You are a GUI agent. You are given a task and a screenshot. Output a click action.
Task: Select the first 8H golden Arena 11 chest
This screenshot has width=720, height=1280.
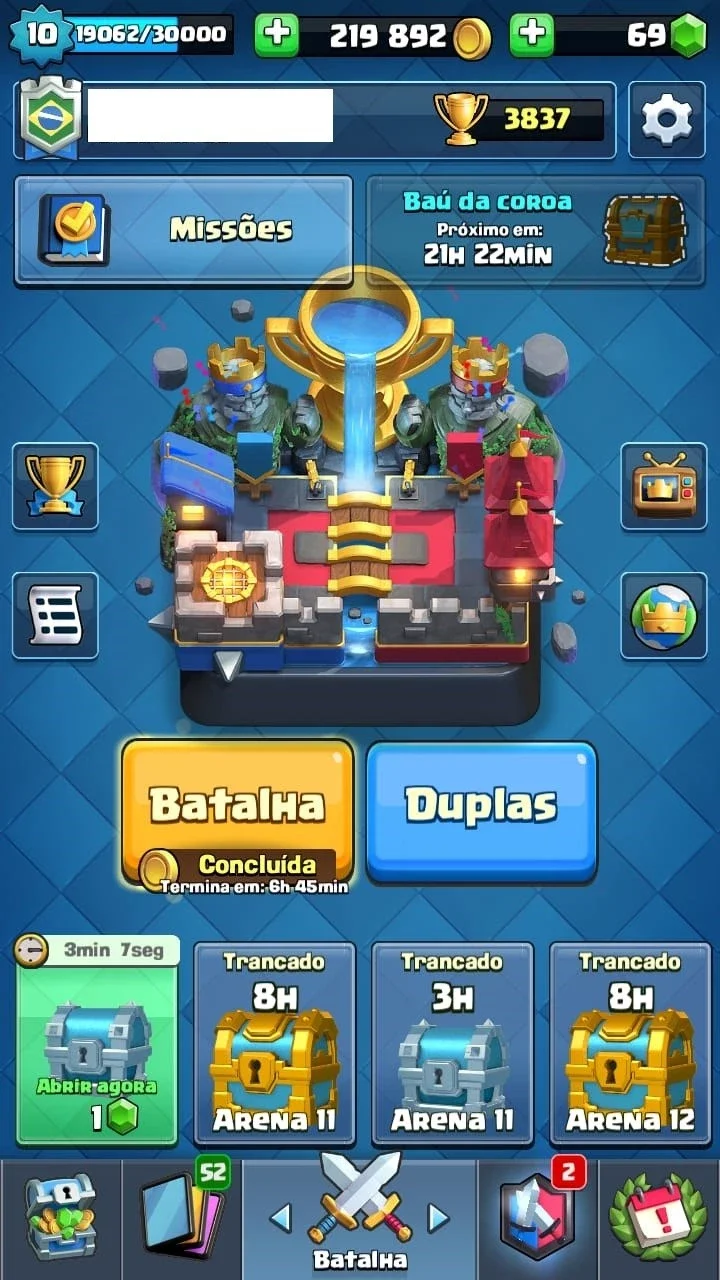pyautogui.click(x=274, y=1042)
